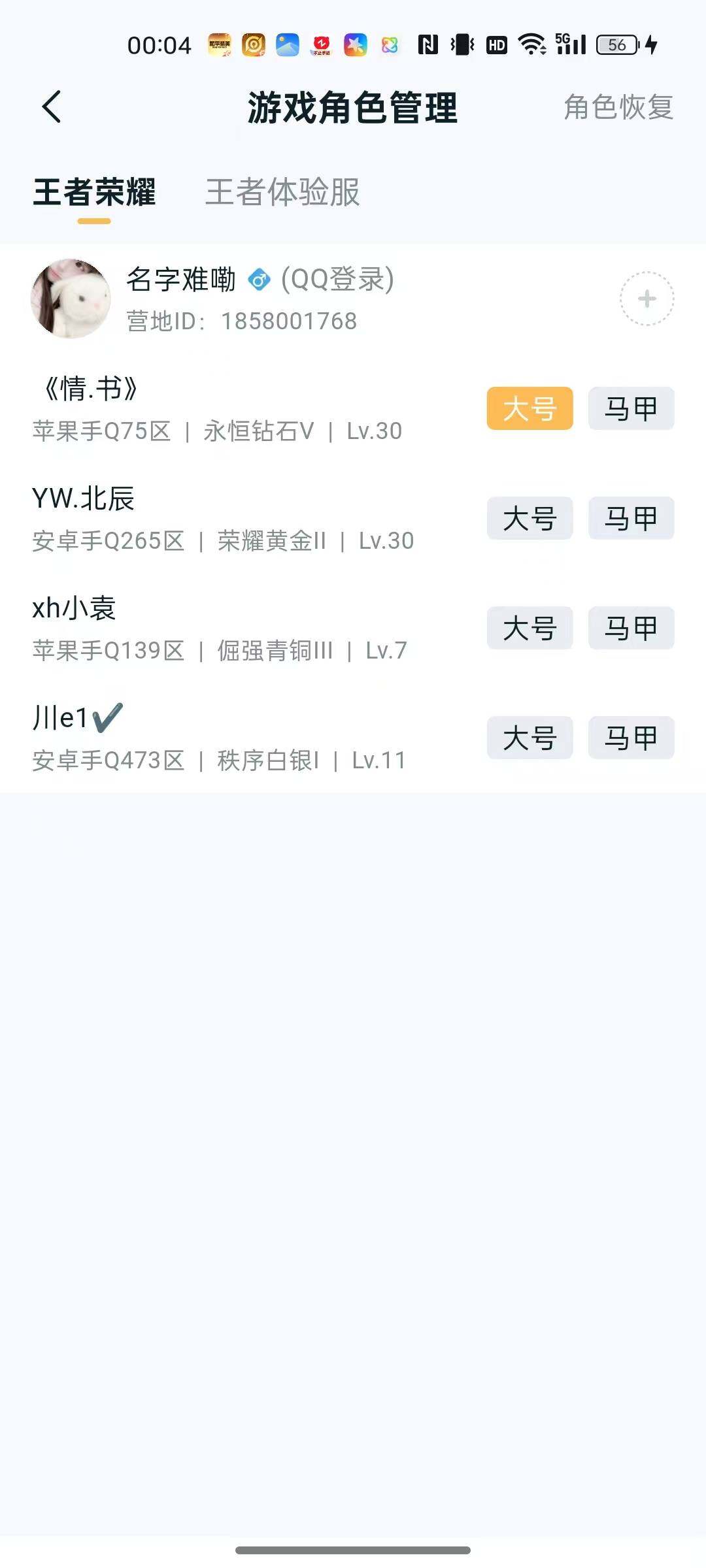
Task: Set xh小袁 as 大号
Action: click(x=529, y=629)
